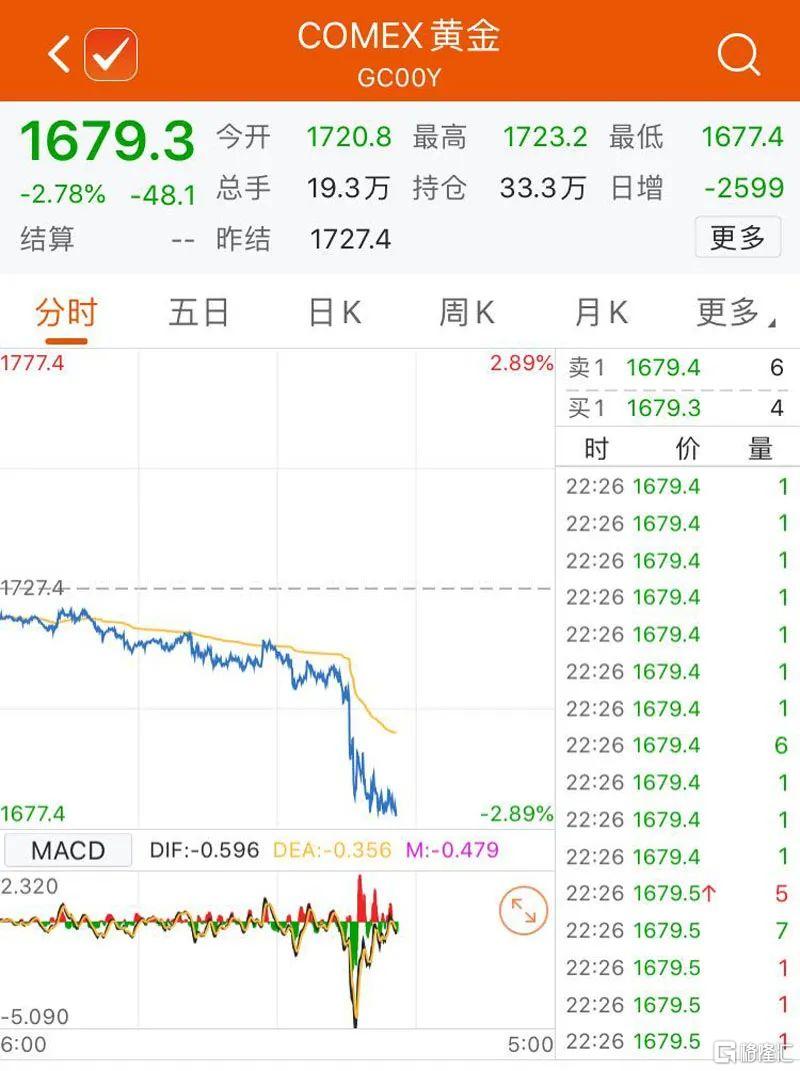Open search from the header magnifier
This screenshot has width=800, height=1071.
(738, 54)
